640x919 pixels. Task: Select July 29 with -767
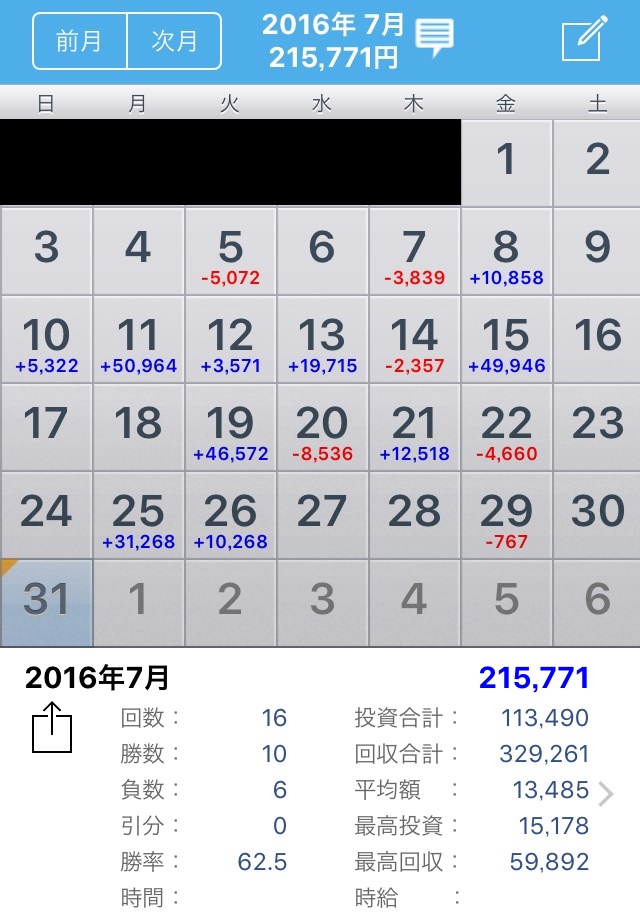506,515
